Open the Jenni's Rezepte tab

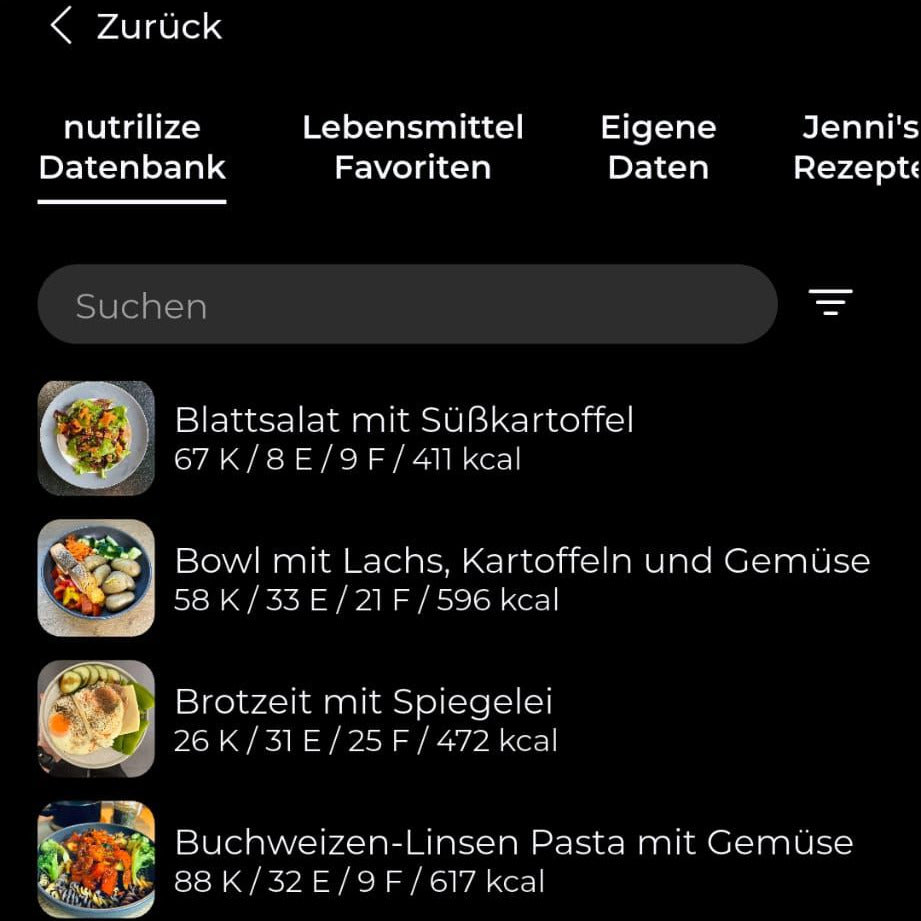[858, 148]
